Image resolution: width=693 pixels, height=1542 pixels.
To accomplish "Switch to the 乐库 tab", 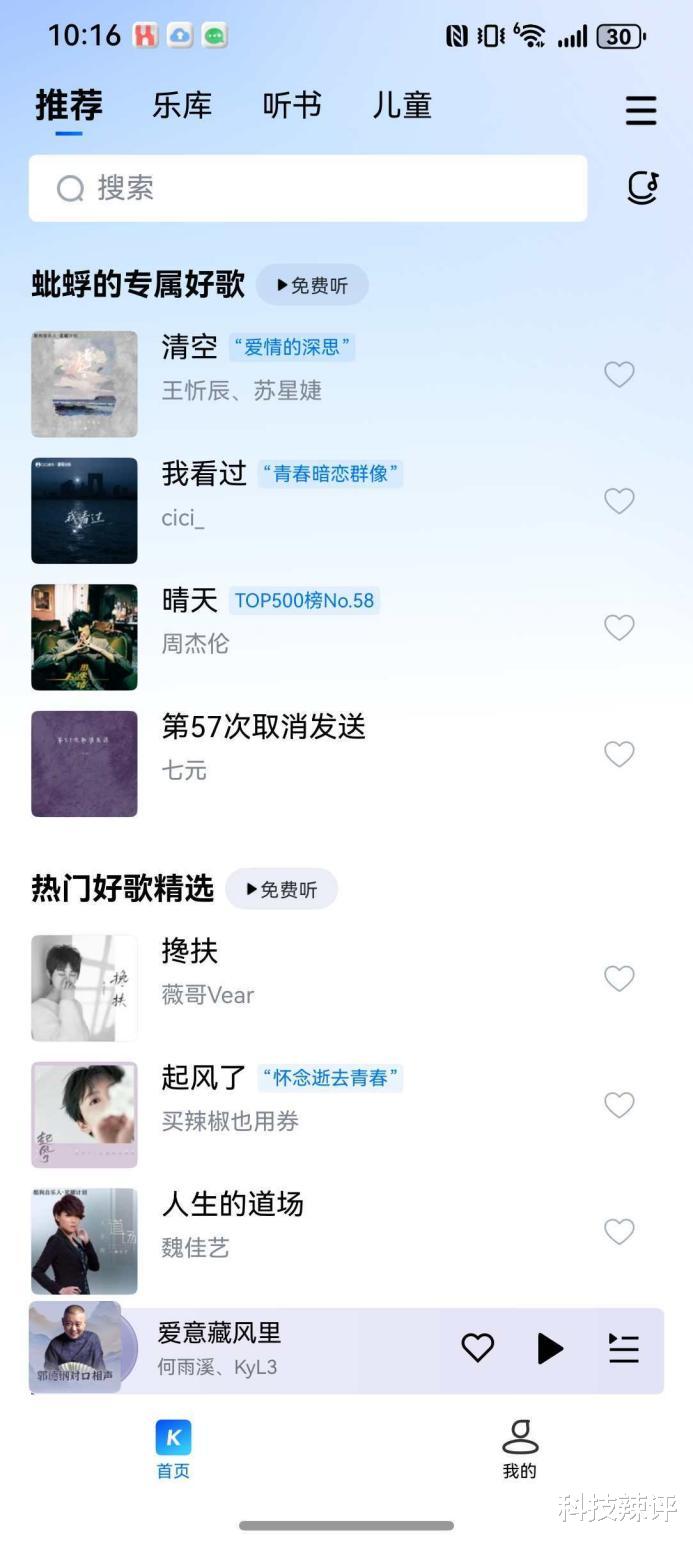I will (x=182, y=105).
